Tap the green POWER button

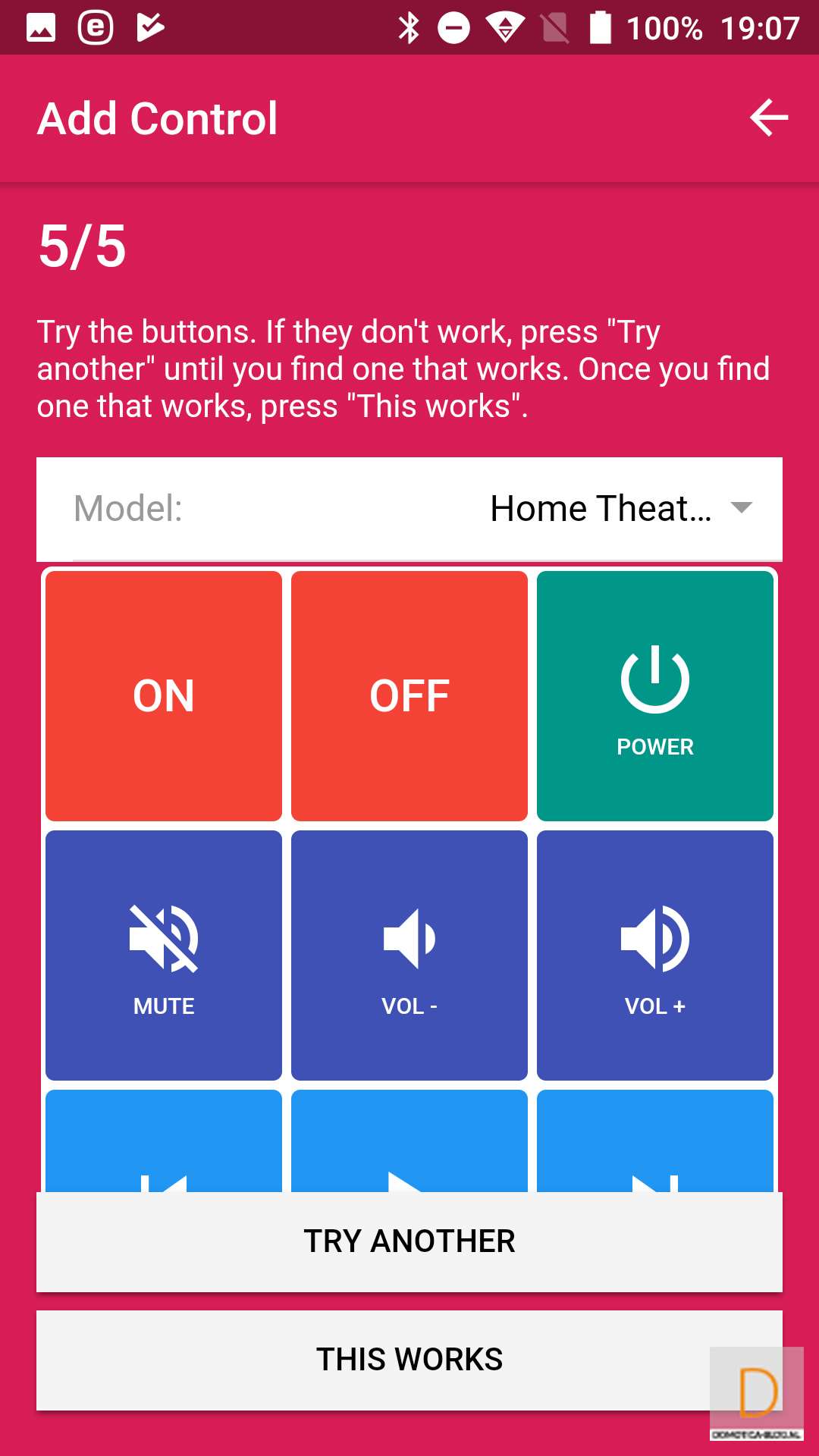click(x=655, y=695)
